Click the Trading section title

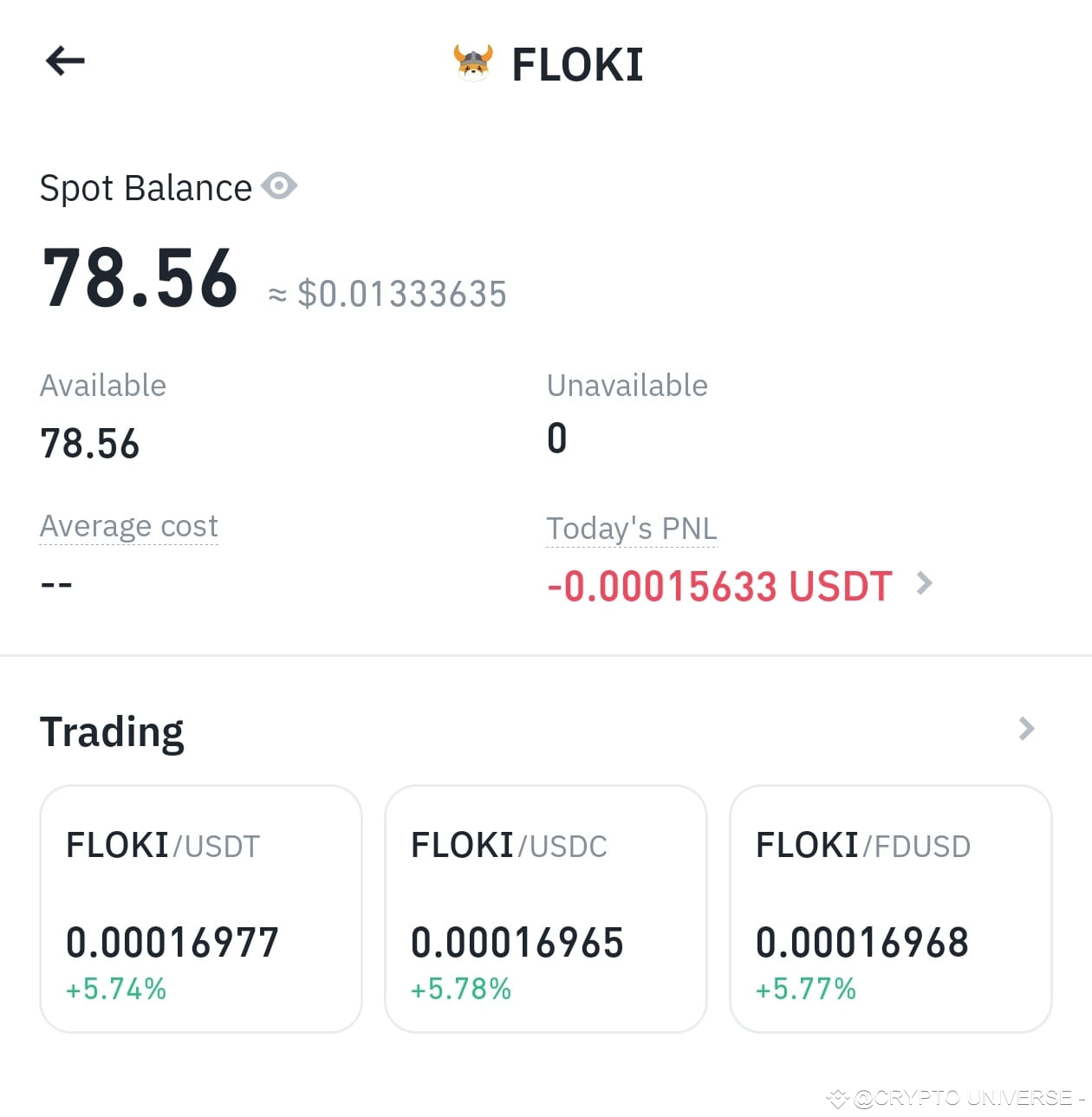(112, 731)
